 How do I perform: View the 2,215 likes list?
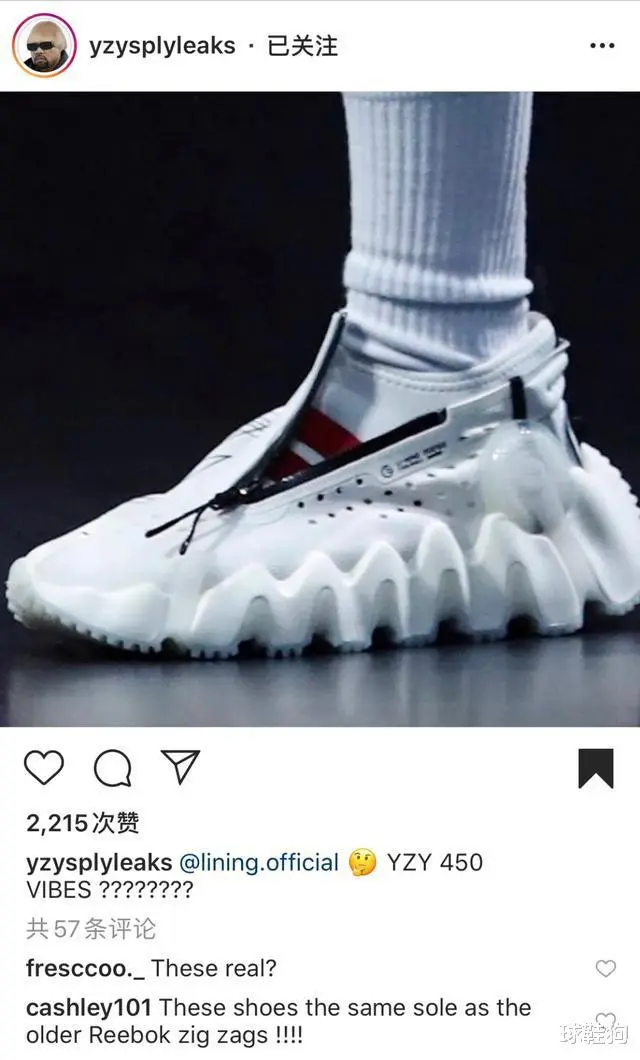[x=83, y=823]
